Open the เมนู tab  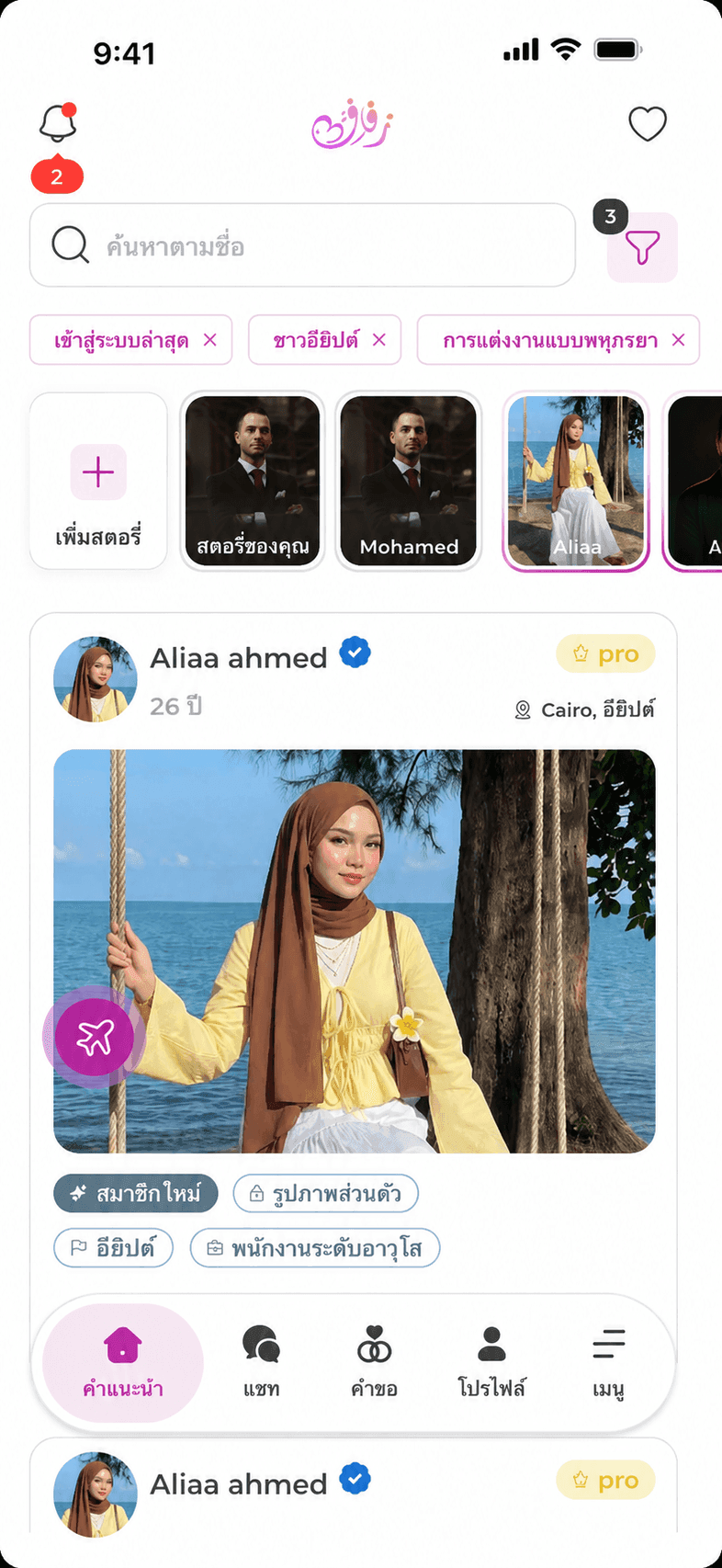608,1362
